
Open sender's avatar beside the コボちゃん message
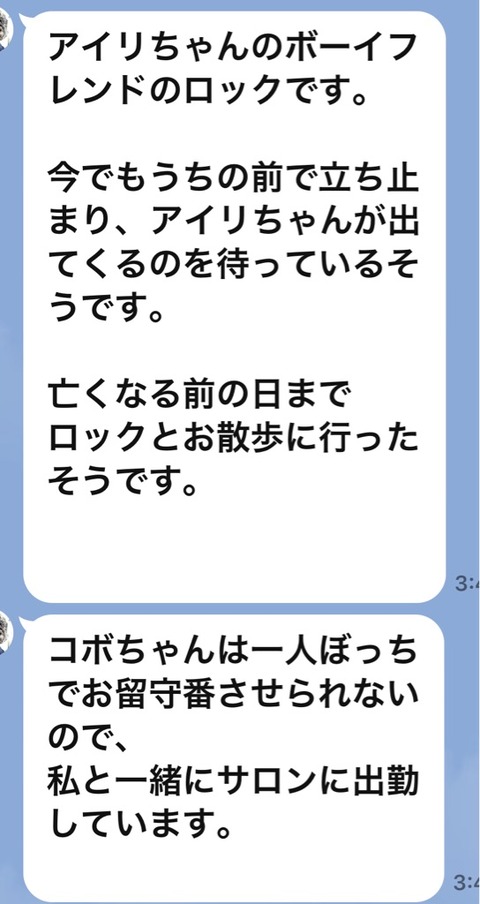5,632
